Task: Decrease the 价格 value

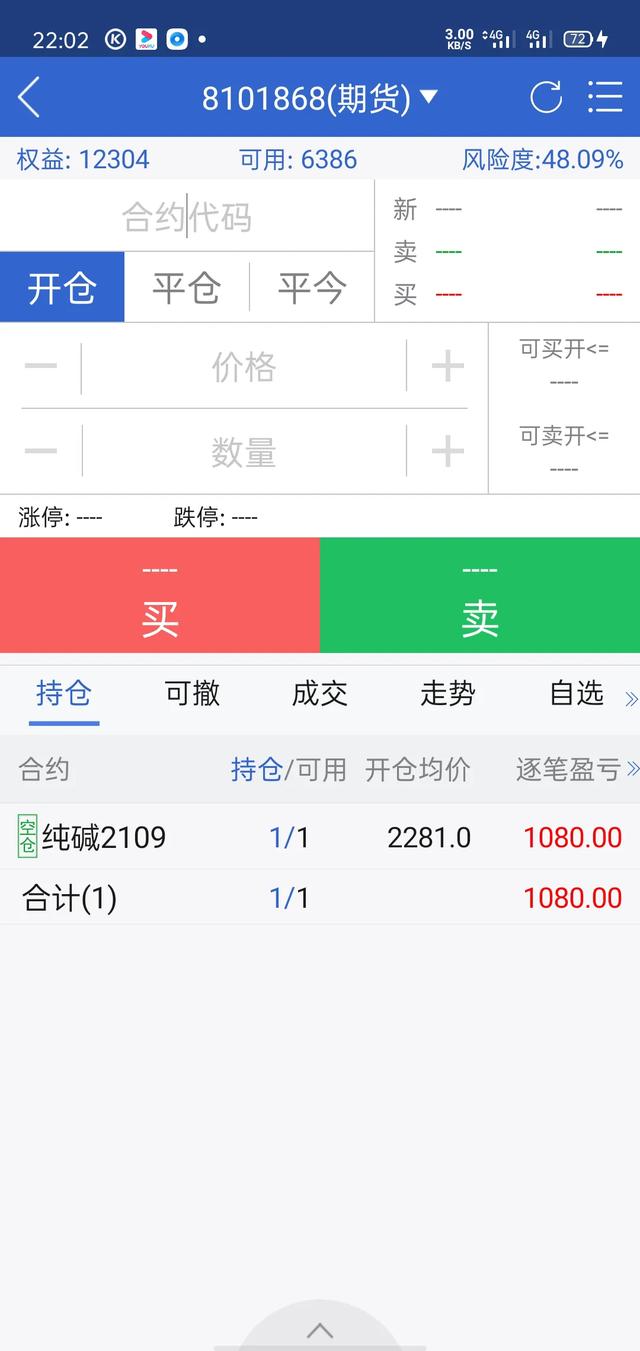Action: [41, 367]
